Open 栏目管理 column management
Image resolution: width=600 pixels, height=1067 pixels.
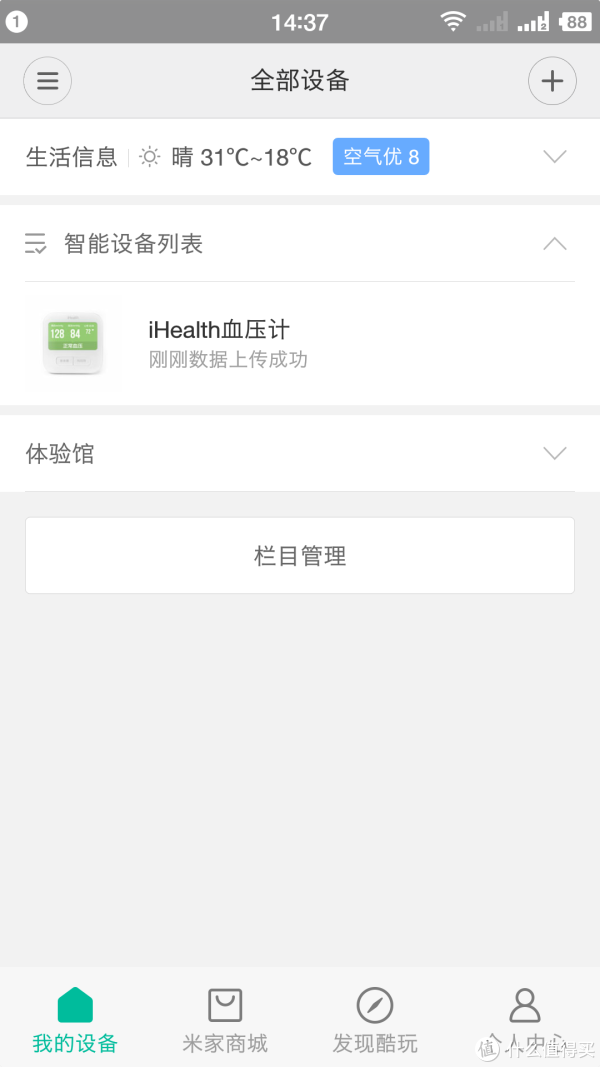[300, 556]
